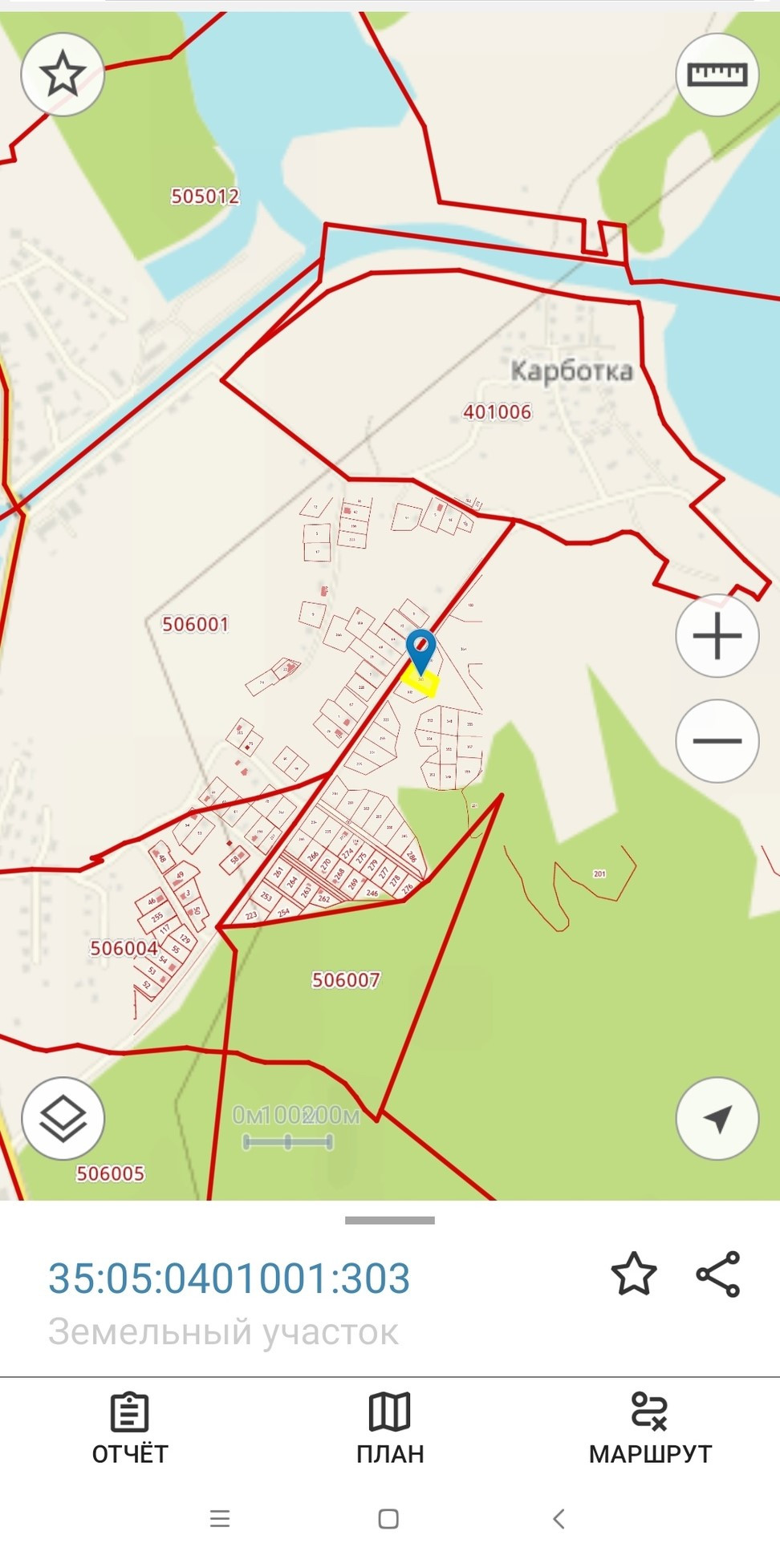Zoom out with the minus button
Viewport: 780px width, 1568px height.
717,740
